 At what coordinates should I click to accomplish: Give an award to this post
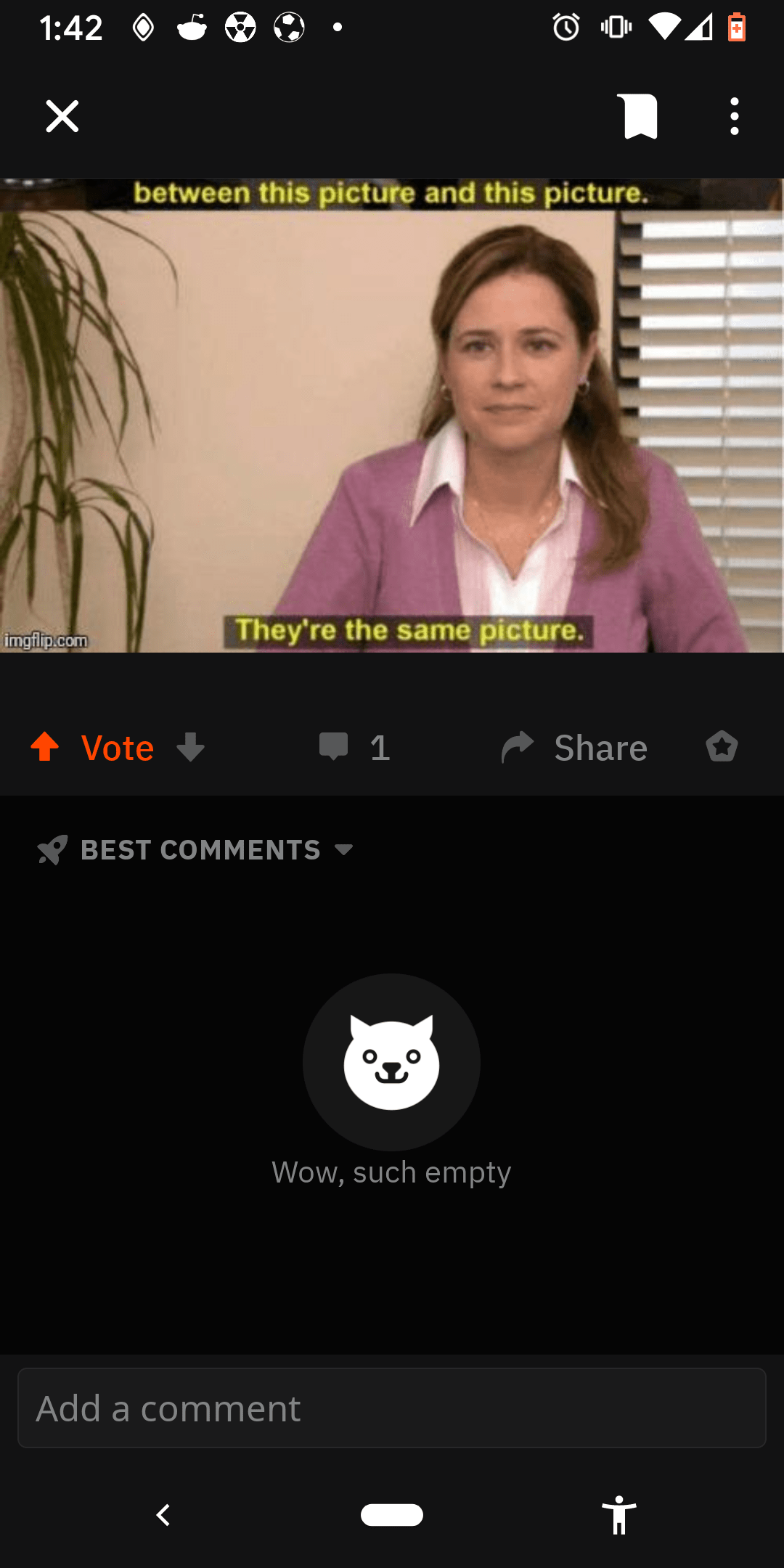[722, 746]
